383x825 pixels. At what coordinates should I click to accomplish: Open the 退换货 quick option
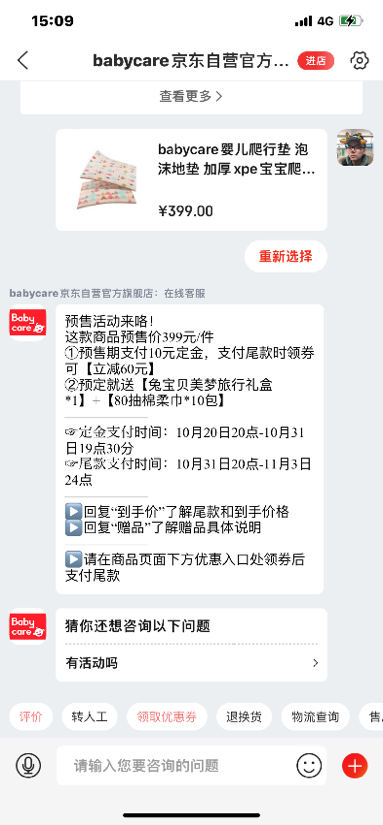(x=244, y=717)
